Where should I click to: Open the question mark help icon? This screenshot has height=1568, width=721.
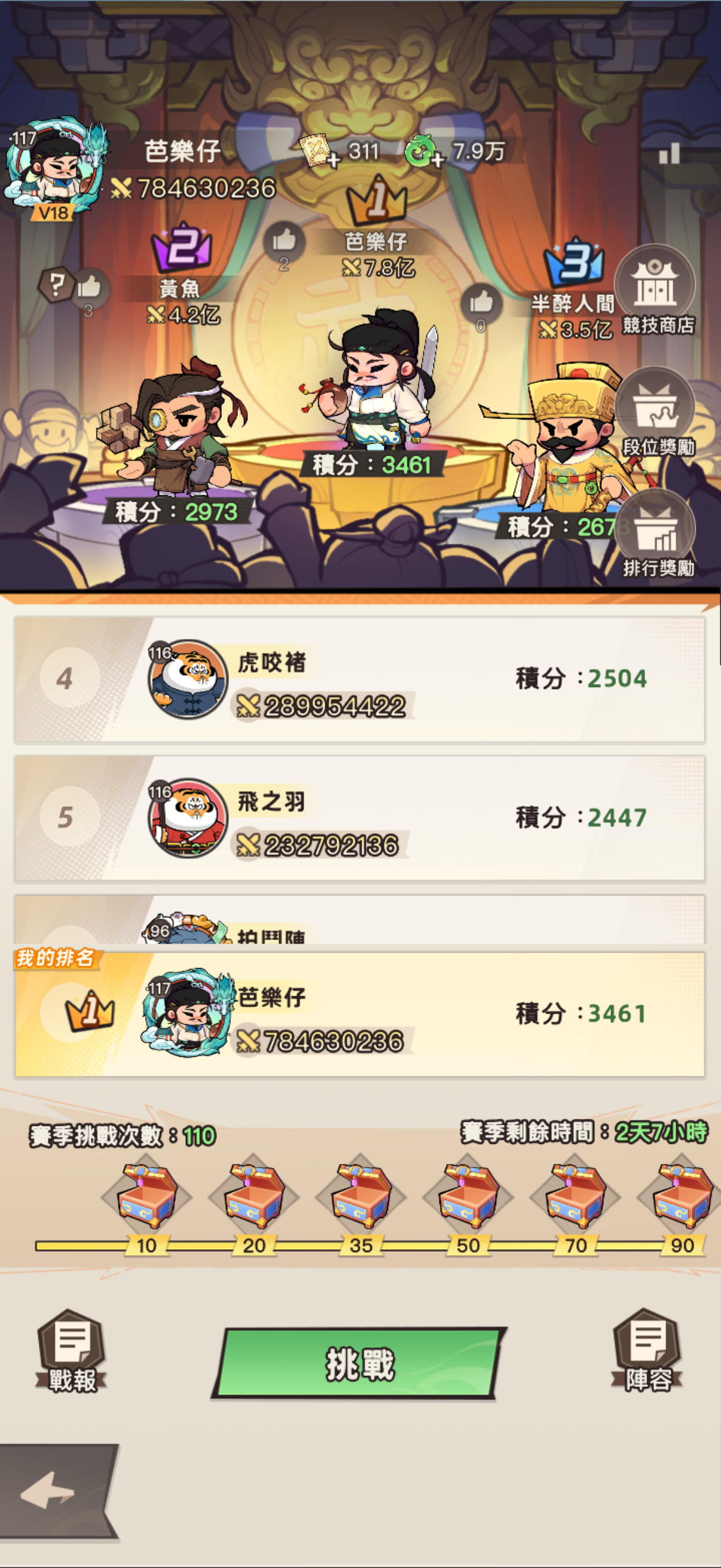tap(56, 284)
